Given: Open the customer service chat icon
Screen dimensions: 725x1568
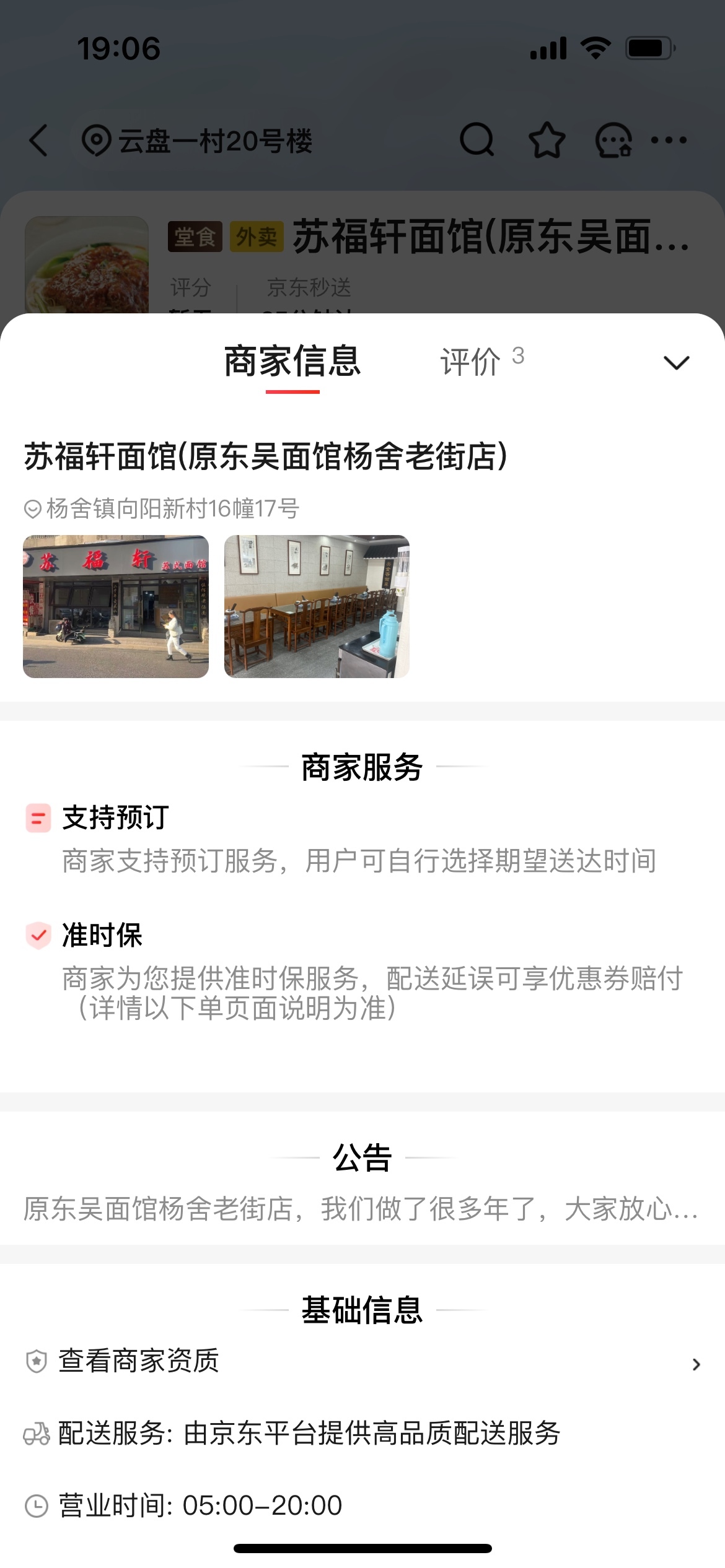Looking at the screenshot, I should (613, 141).
